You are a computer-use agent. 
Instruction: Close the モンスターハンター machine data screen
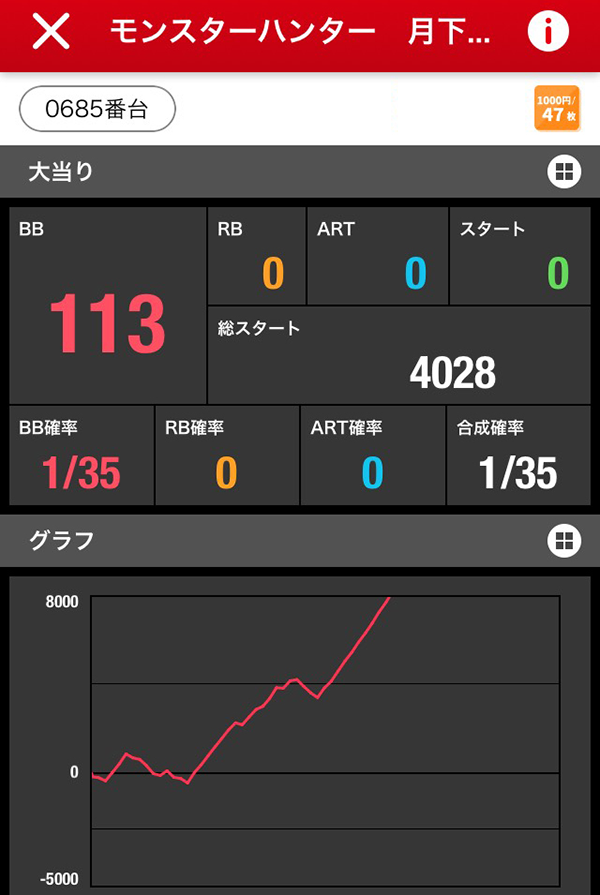point(51,32)
